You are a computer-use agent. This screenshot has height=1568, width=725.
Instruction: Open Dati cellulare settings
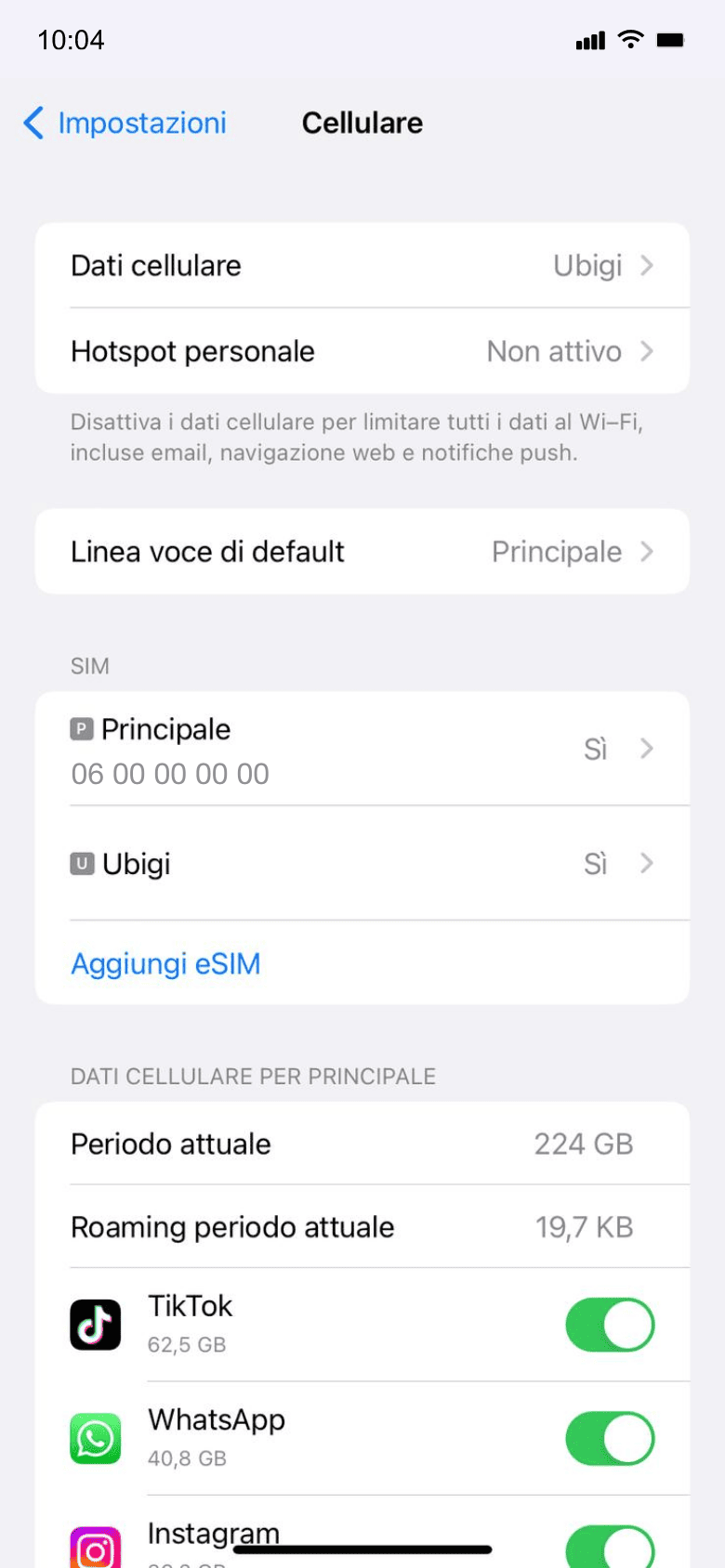[x=362, y=266]
